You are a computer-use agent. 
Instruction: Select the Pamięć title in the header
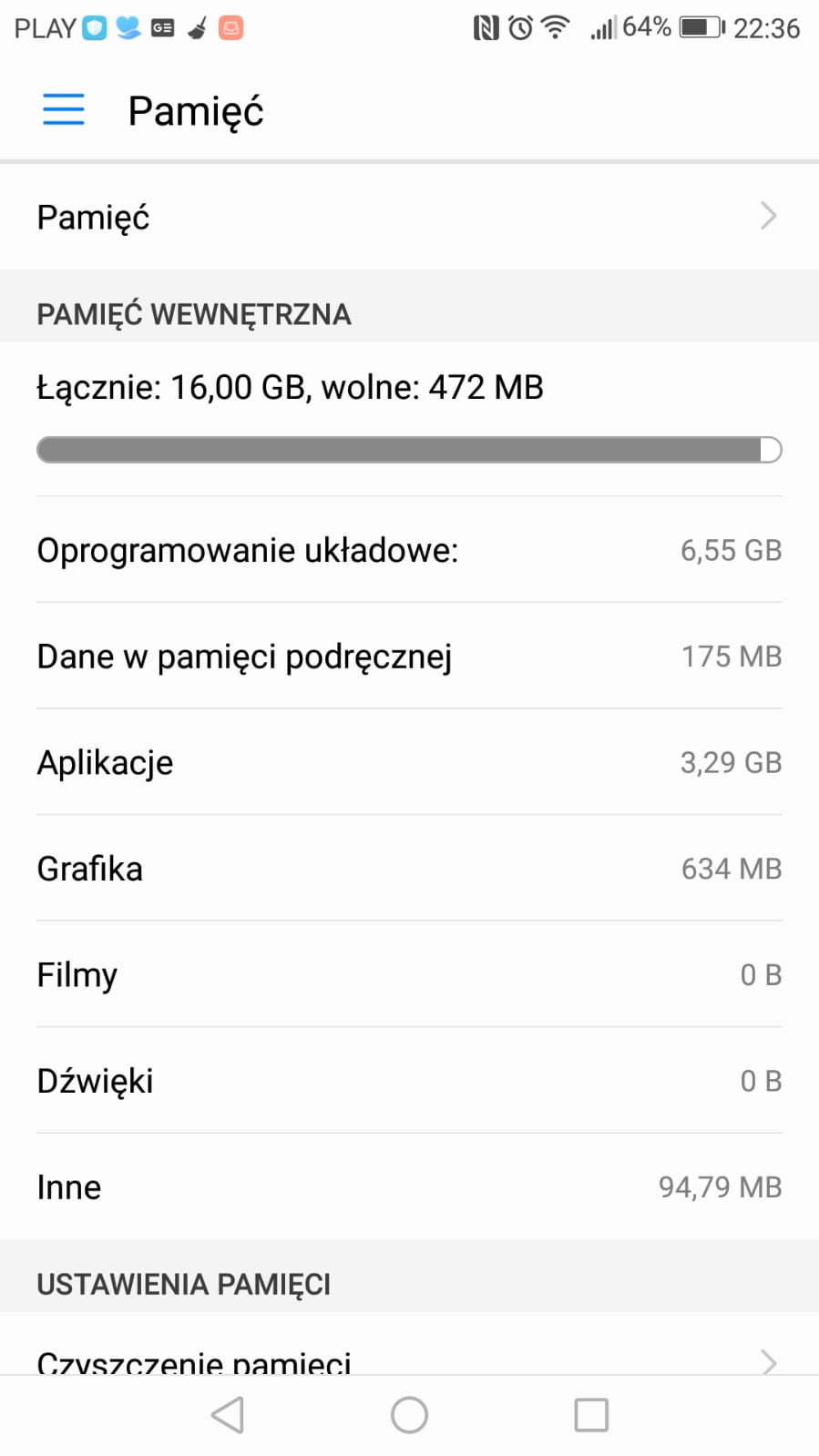[x=196, y=109]
